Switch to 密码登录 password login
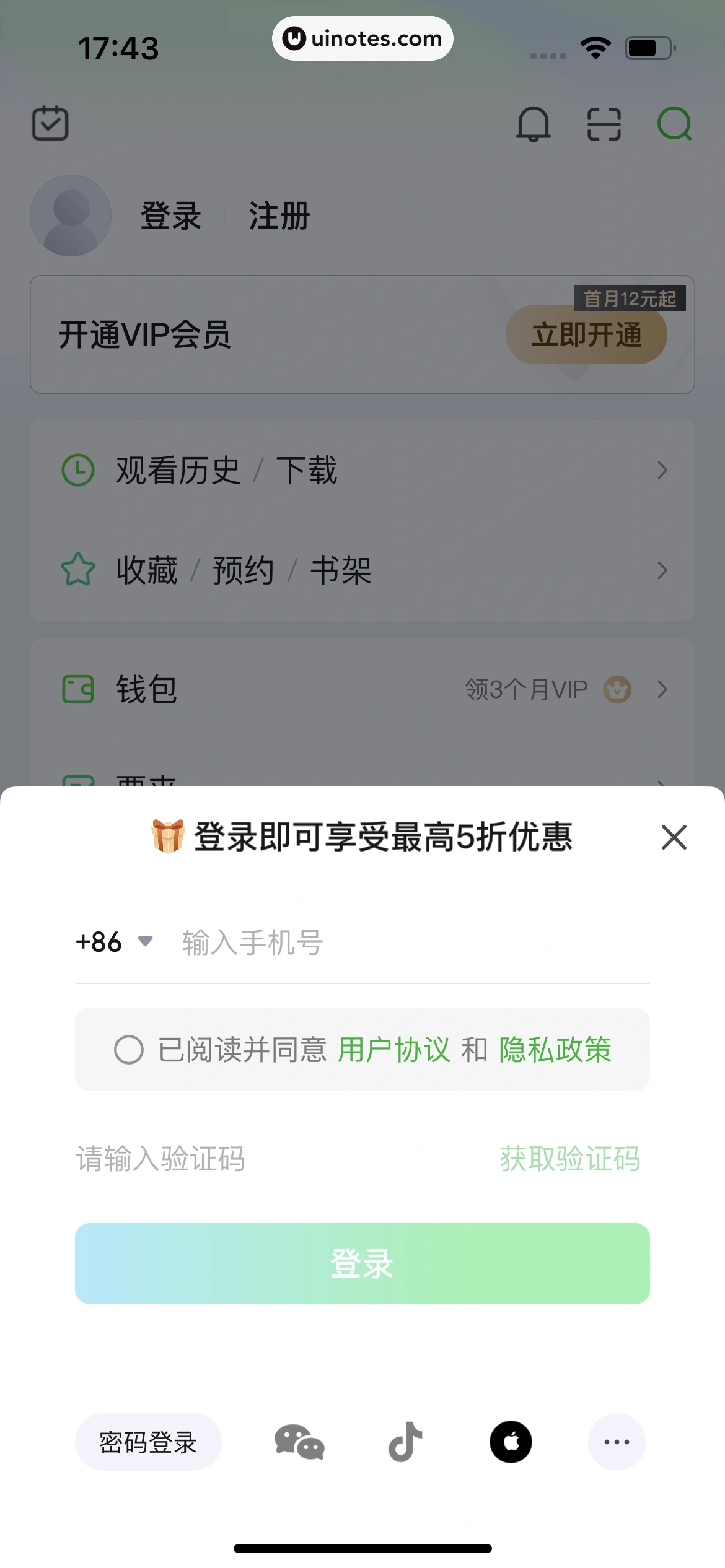The height and width of the screenshot is (1568, 725). (148, 1442)
